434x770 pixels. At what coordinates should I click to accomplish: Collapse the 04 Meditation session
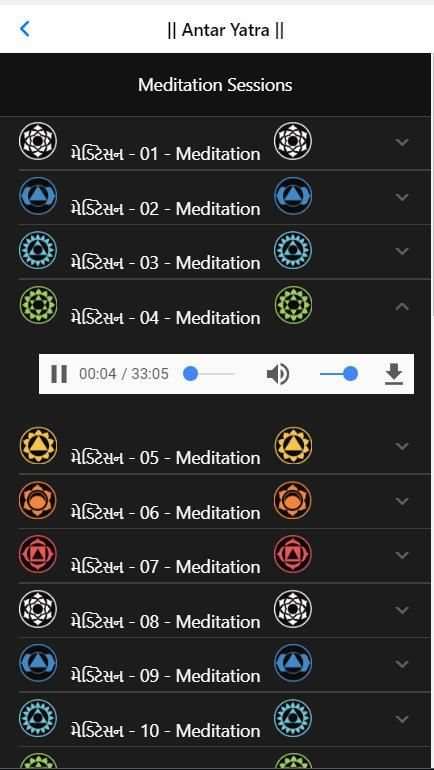point(402,306)
